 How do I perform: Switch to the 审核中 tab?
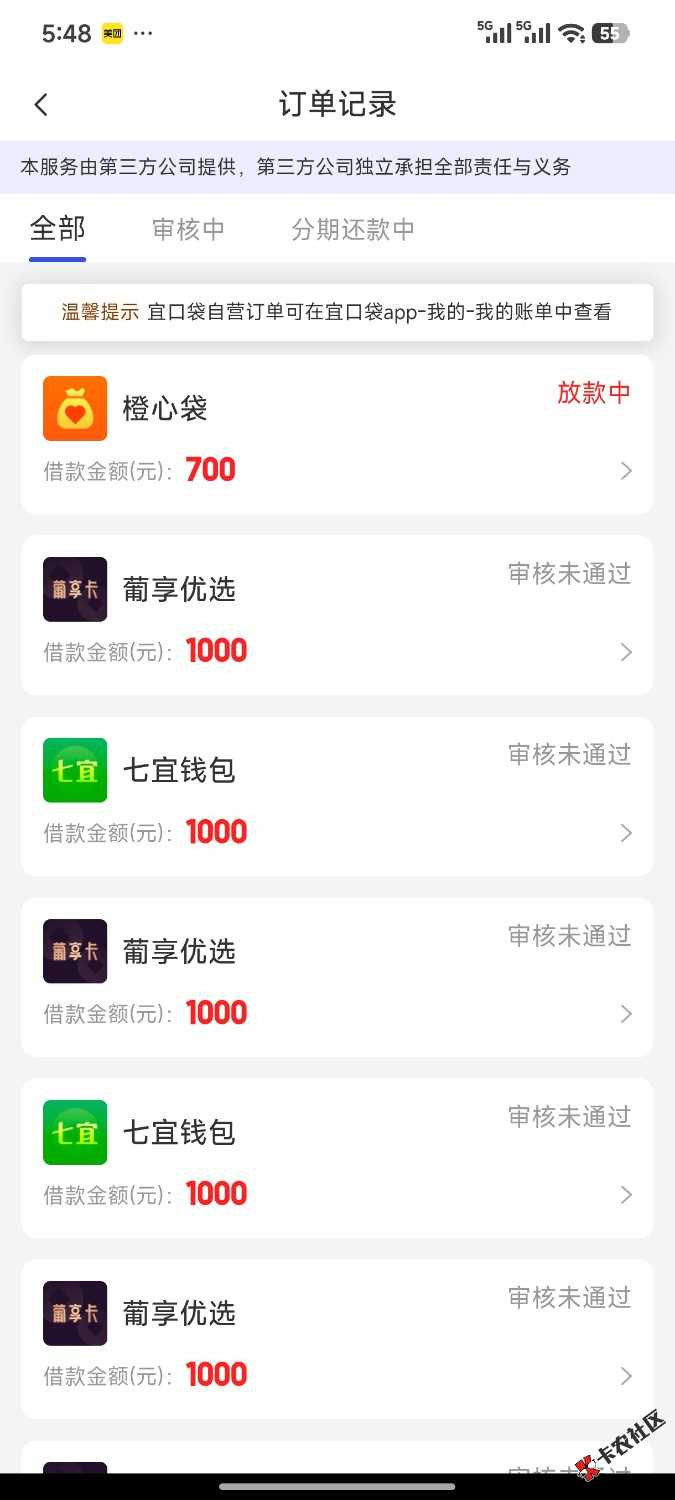point(188,229)
